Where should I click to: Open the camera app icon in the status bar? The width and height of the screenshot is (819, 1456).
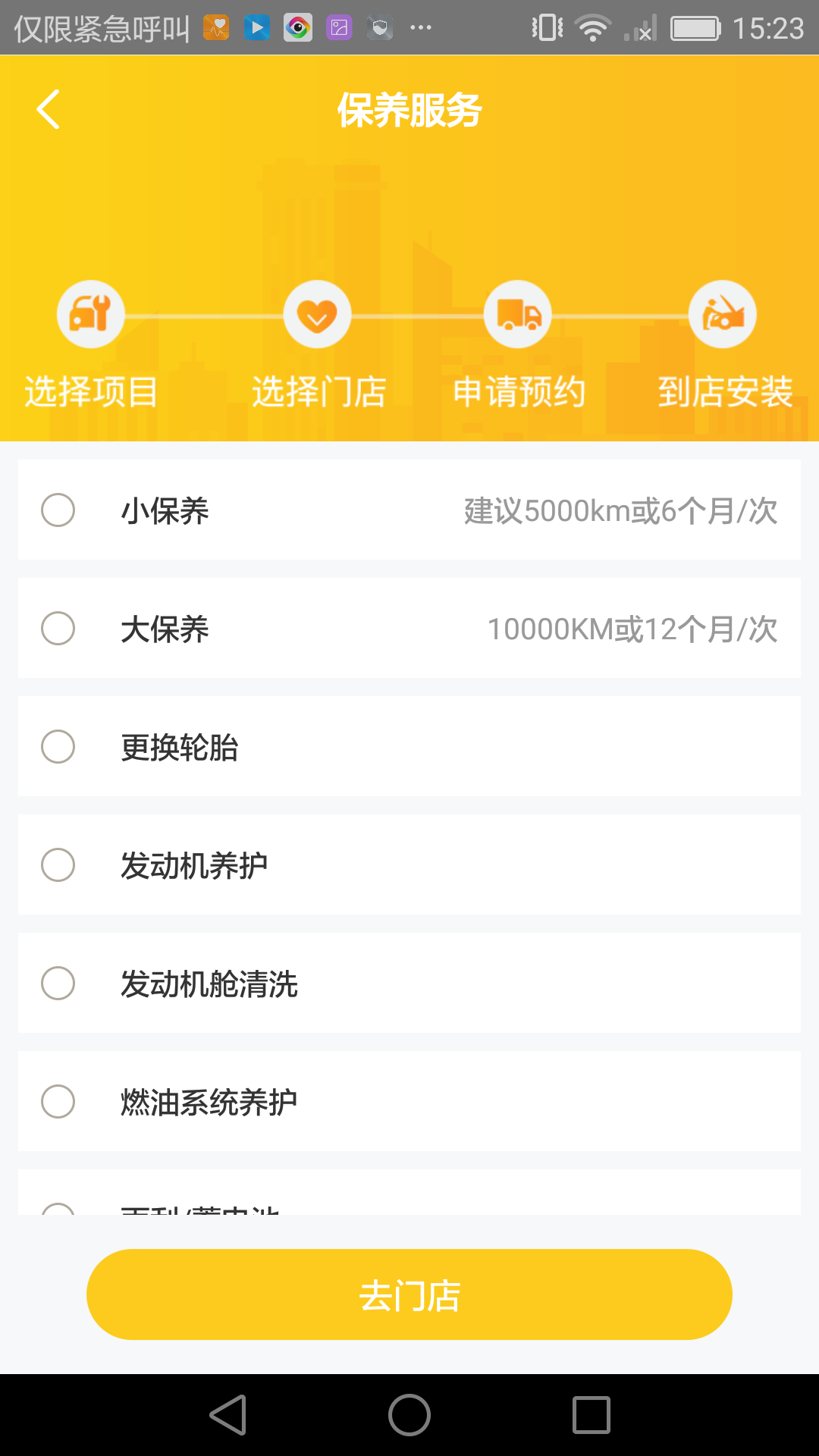[298, 27]
